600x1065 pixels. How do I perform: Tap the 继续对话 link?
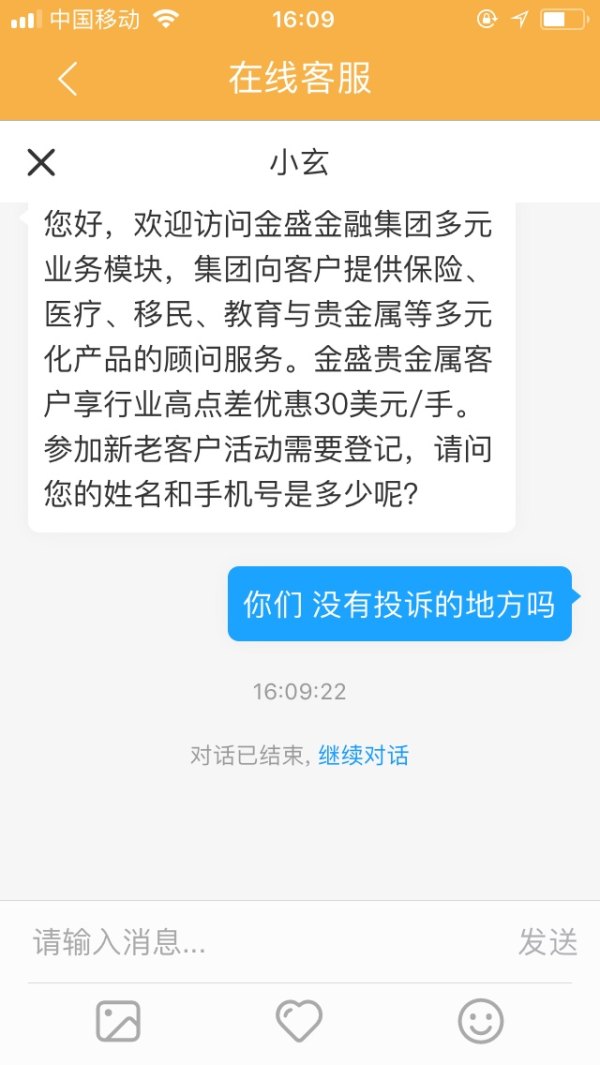[363, 755]
